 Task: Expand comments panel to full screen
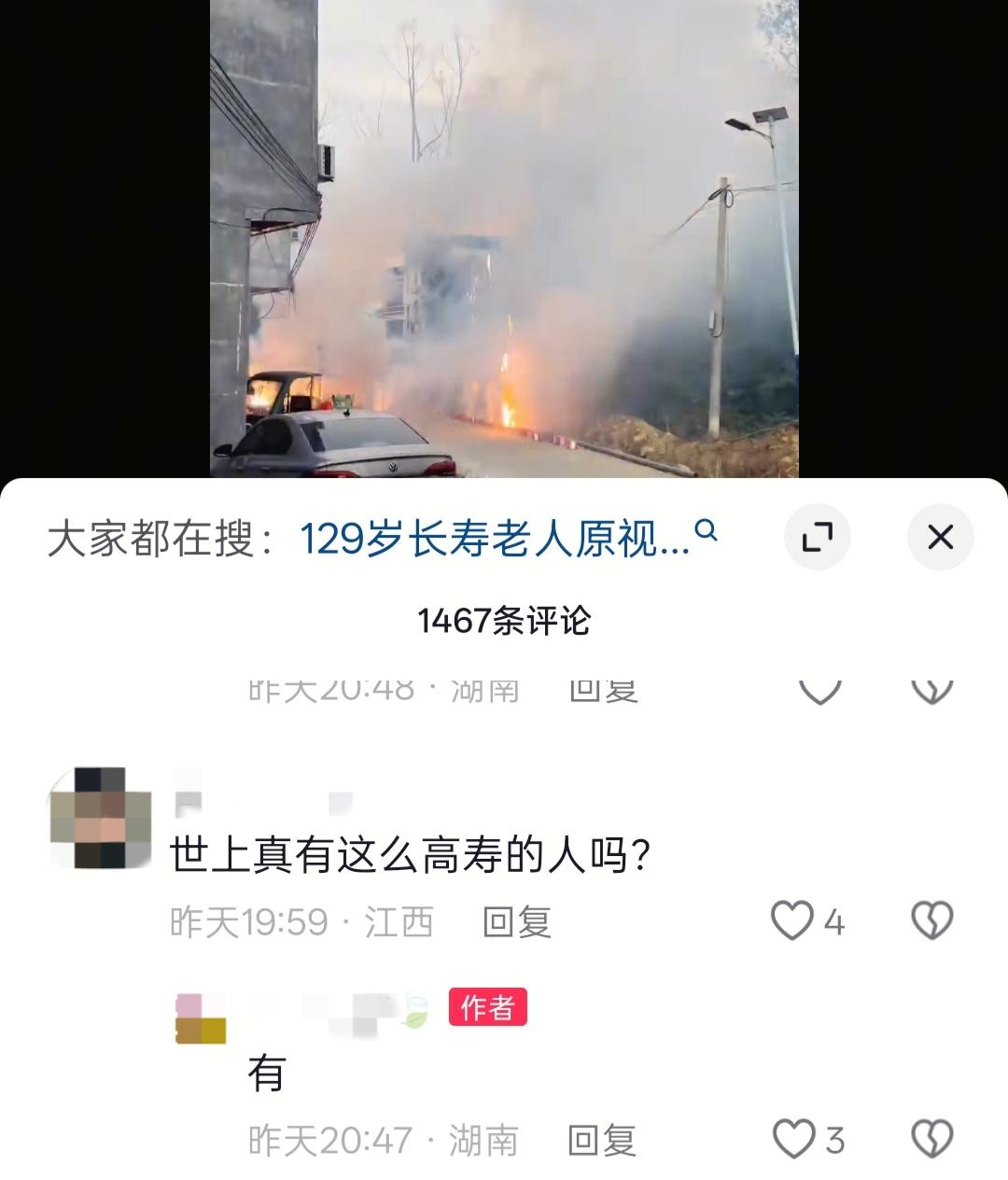817,537
